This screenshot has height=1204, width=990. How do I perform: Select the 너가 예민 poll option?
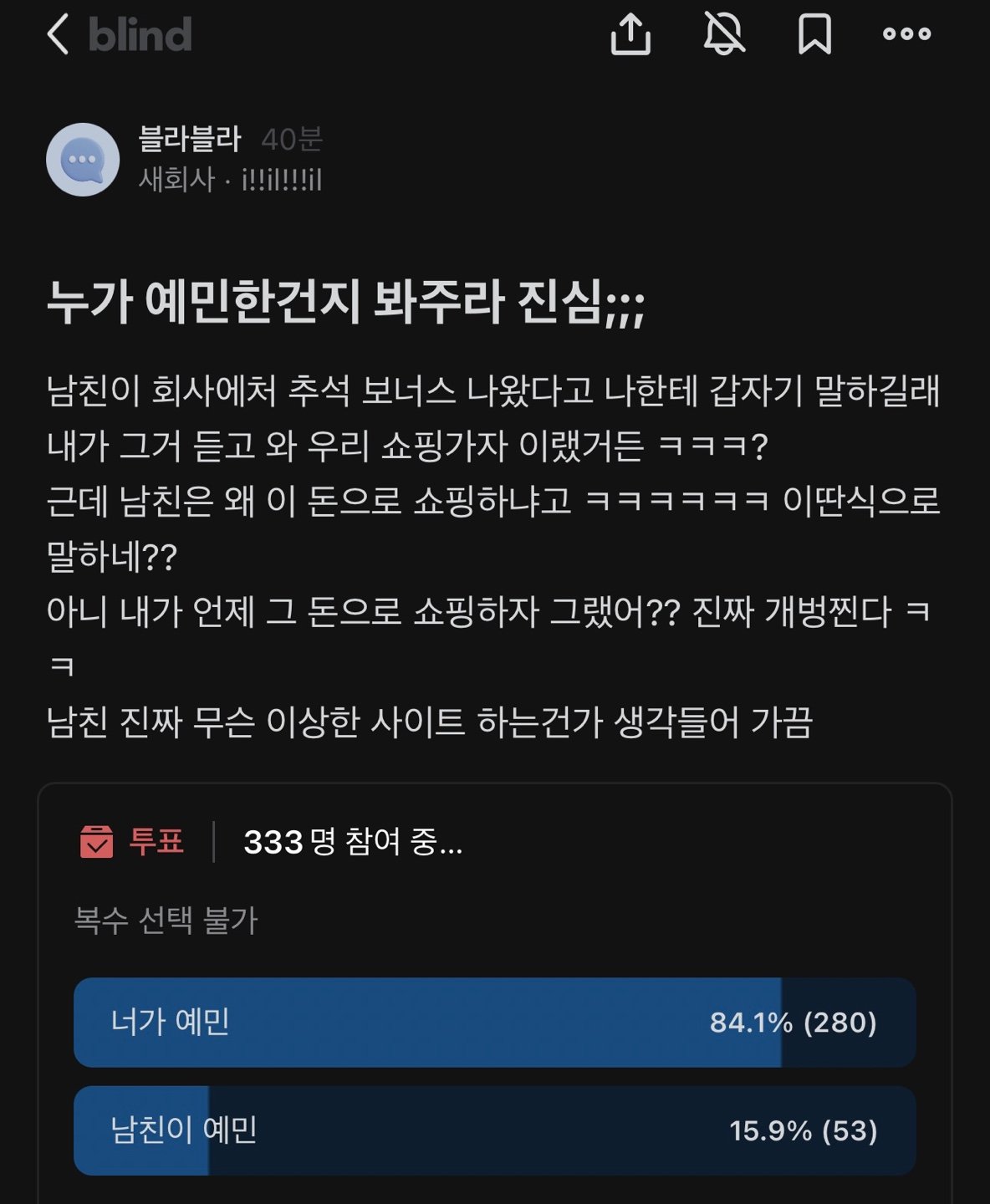494,1022
